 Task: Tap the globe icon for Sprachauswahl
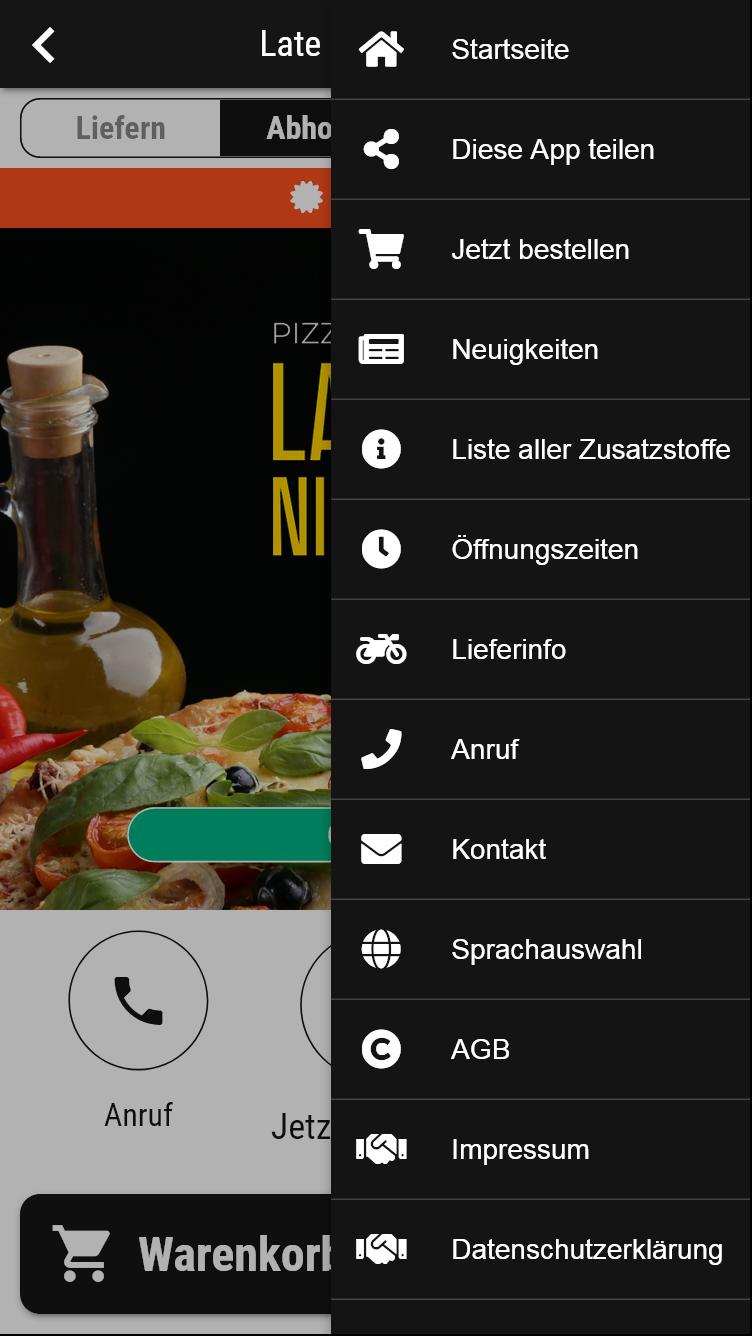click(381, 949)
